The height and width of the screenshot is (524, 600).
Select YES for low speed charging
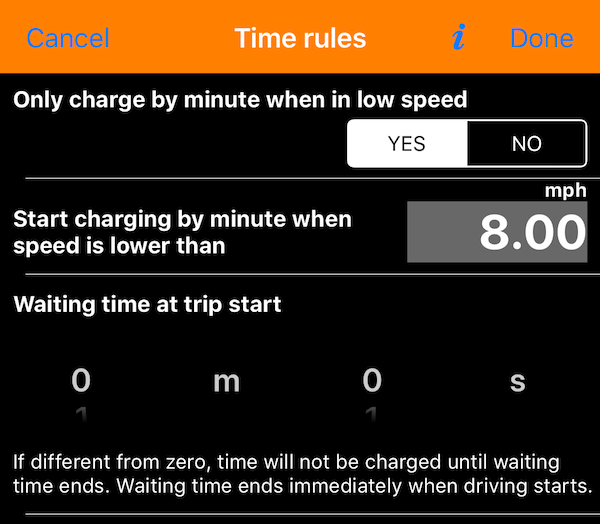coord(407,143)
